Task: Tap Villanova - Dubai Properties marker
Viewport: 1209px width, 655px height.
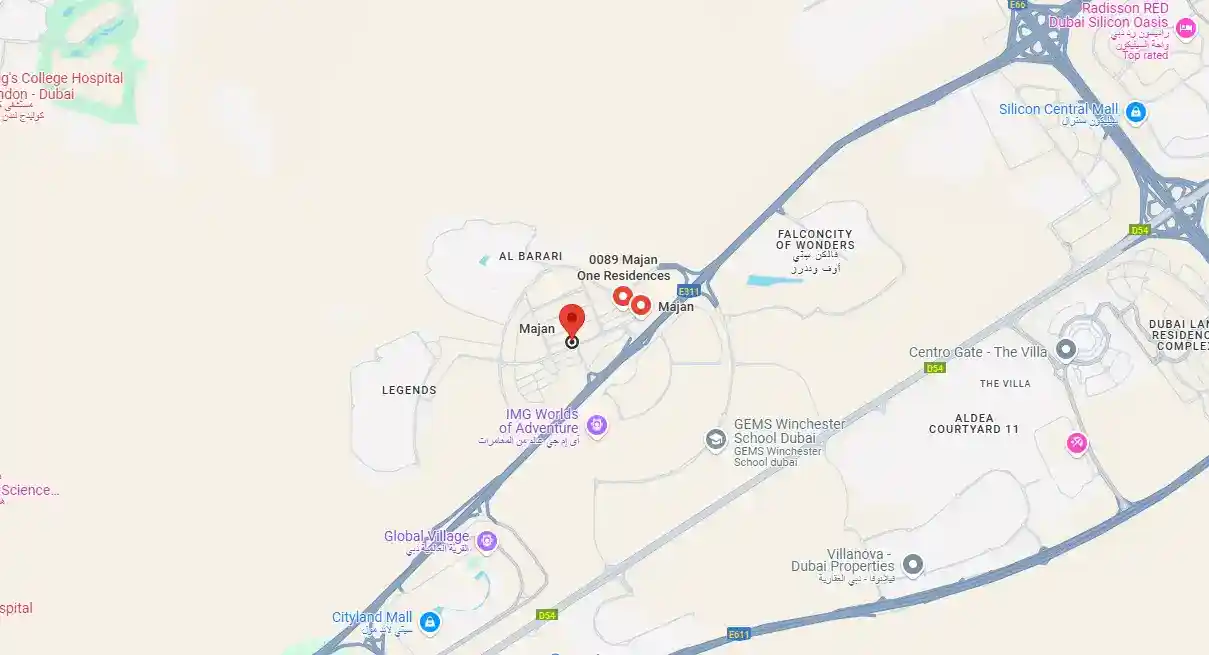Action: point(912,566)
